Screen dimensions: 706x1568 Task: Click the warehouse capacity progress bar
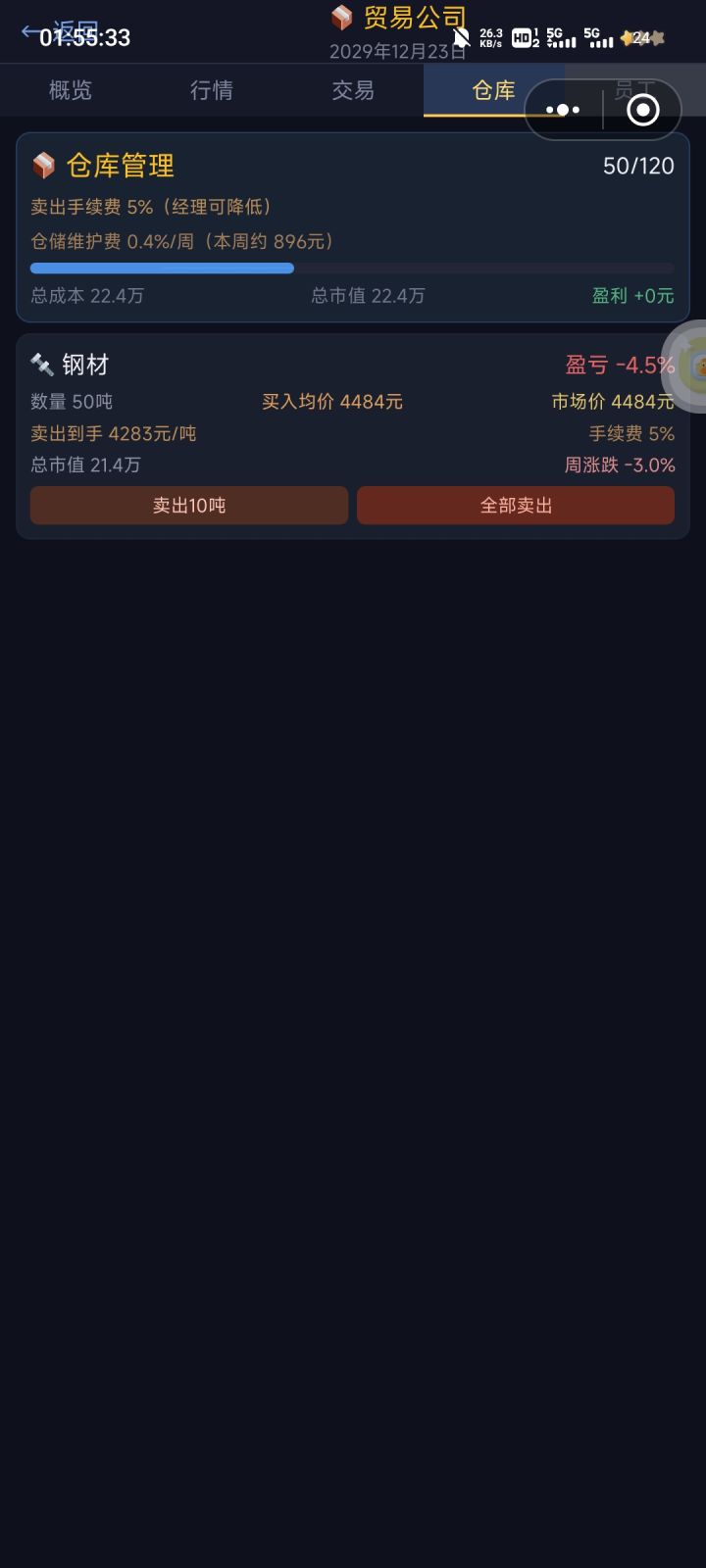tap(353, 268)
